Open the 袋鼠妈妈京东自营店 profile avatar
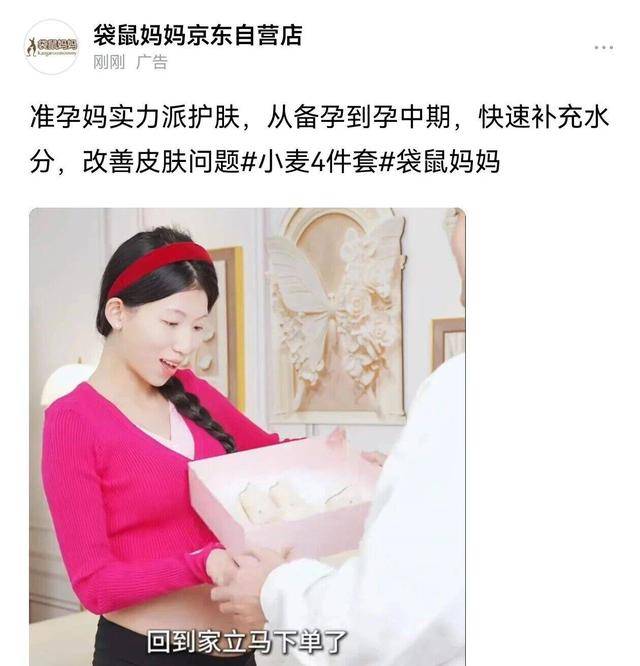This screenshot has width=640, height=666. click(50, 47)
